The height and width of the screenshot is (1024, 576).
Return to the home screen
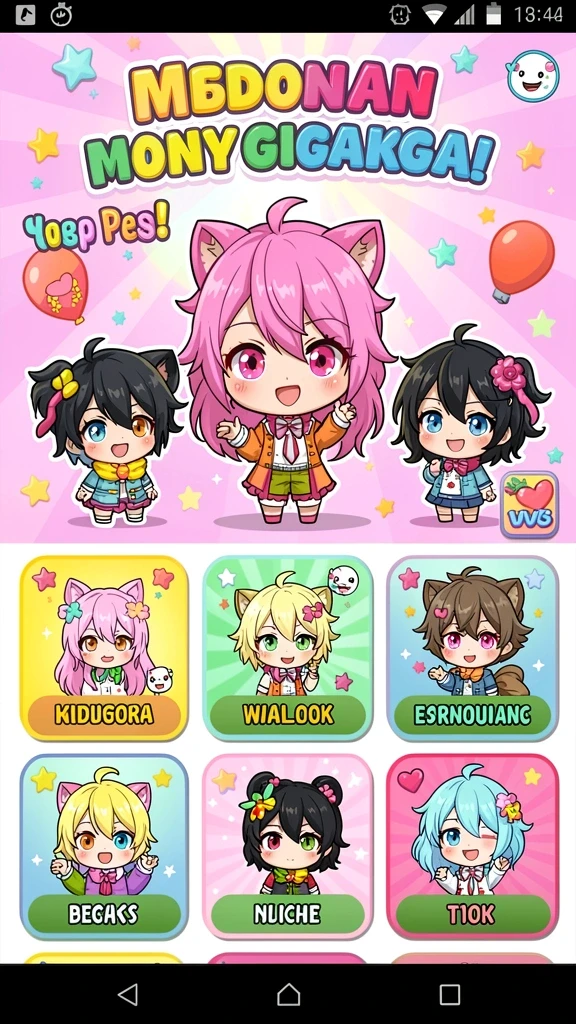click(x=288, y=994)
